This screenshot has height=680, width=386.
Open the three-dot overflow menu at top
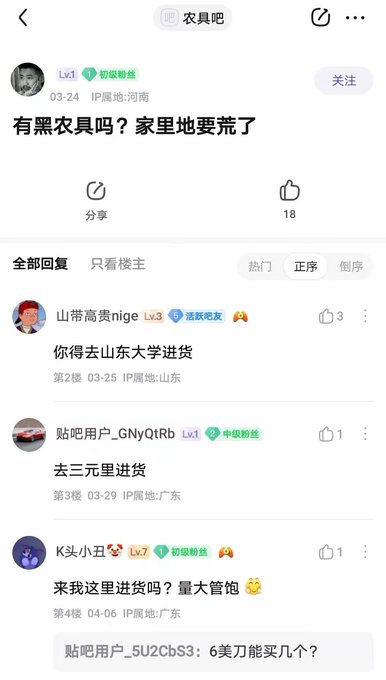[x=355, y=18]
